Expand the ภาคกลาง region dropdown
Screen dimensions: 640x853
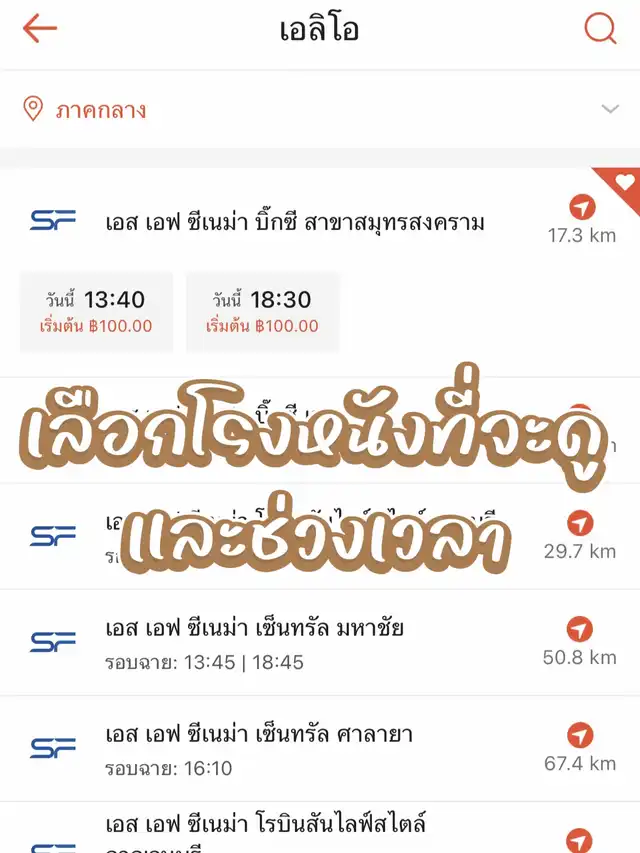[x=609, y=109]
